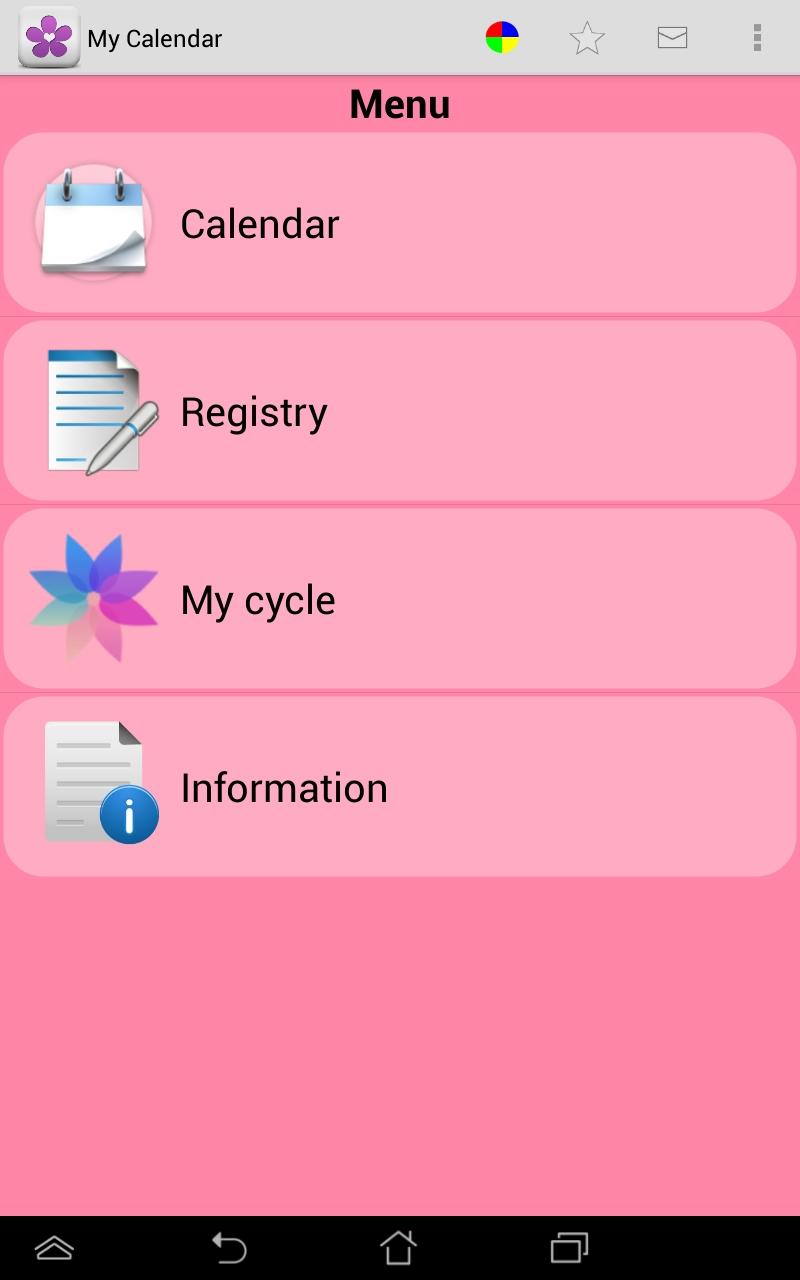Open the color theme picker icon
Screen dimensions: 800x1280
coord(502,38)
